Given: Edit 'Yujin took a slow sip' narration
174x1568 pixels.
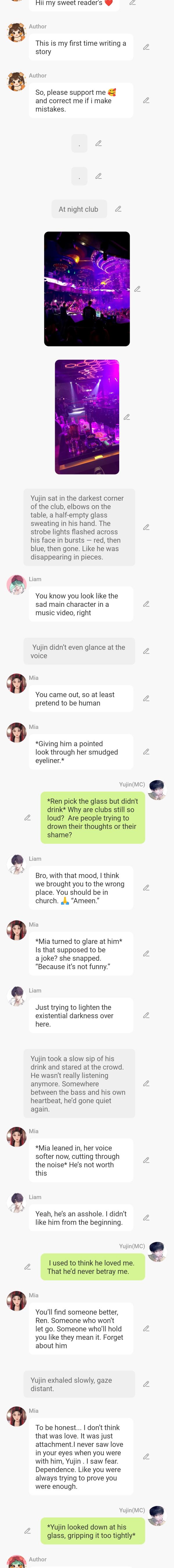Looking at the screenshot, I should (x=146, y=1084).
